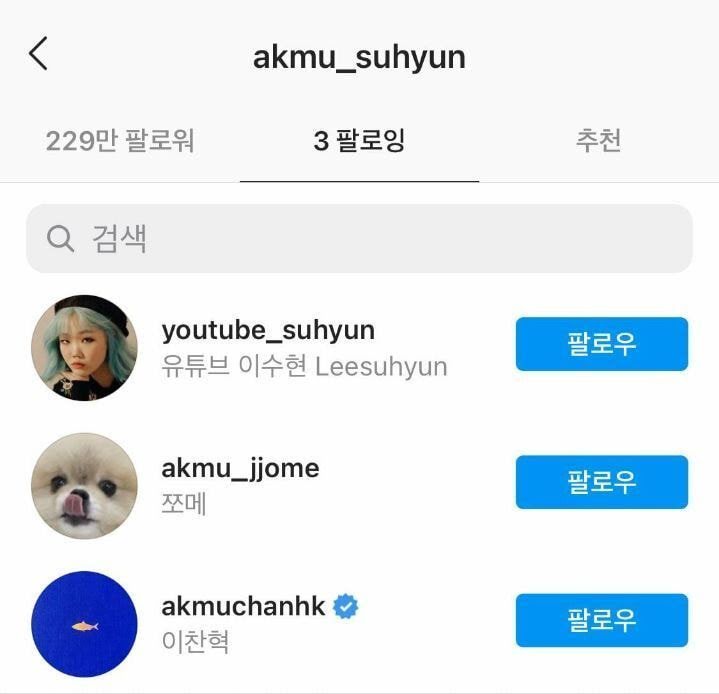Go back using the back arrow

pyautogui.click(x=38, y=54)
